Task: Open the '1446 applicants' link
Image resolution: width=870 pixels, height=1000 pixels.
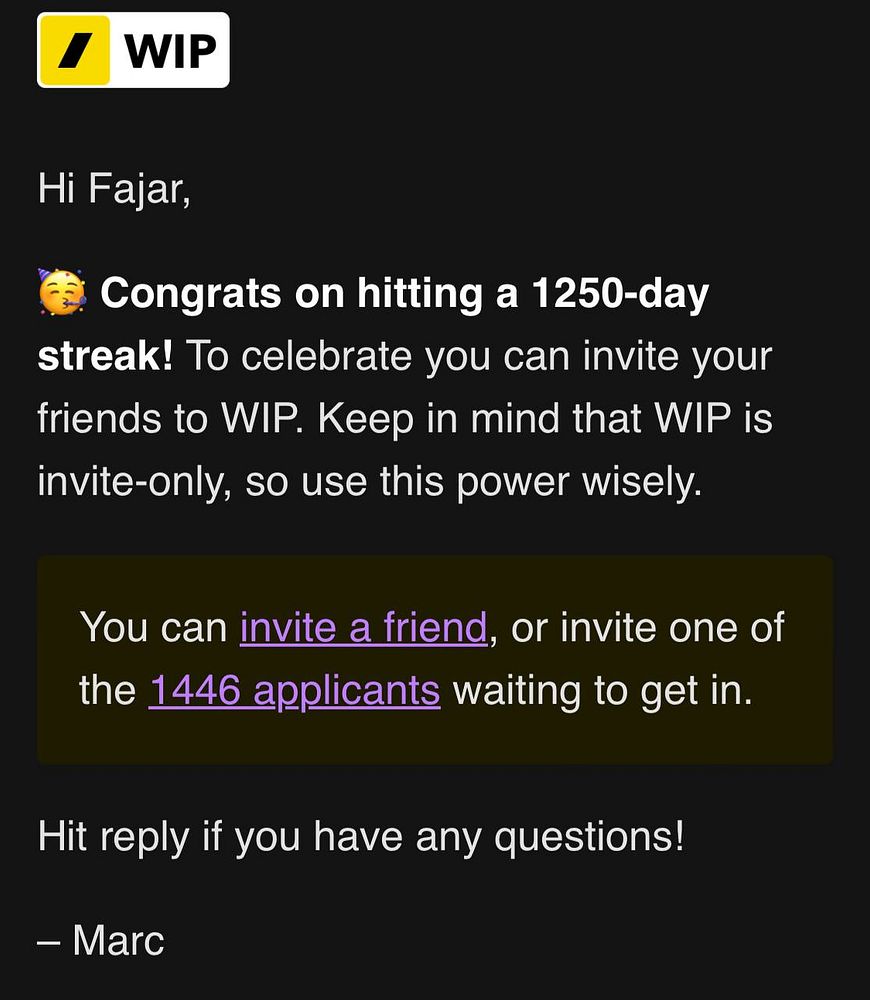Action: (x=294, y=690)
